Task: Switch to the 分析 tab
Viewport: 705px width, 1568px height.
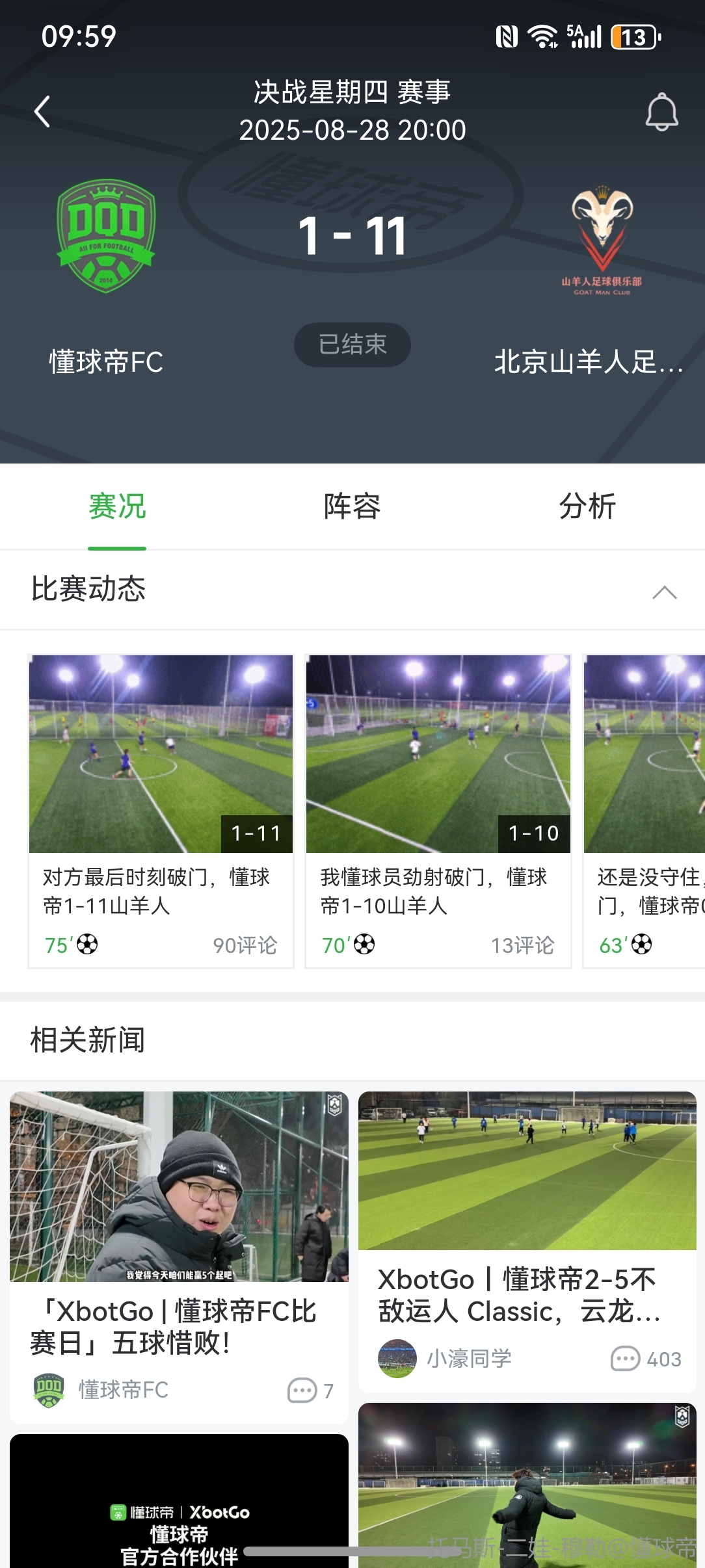Action: [587, 506]
